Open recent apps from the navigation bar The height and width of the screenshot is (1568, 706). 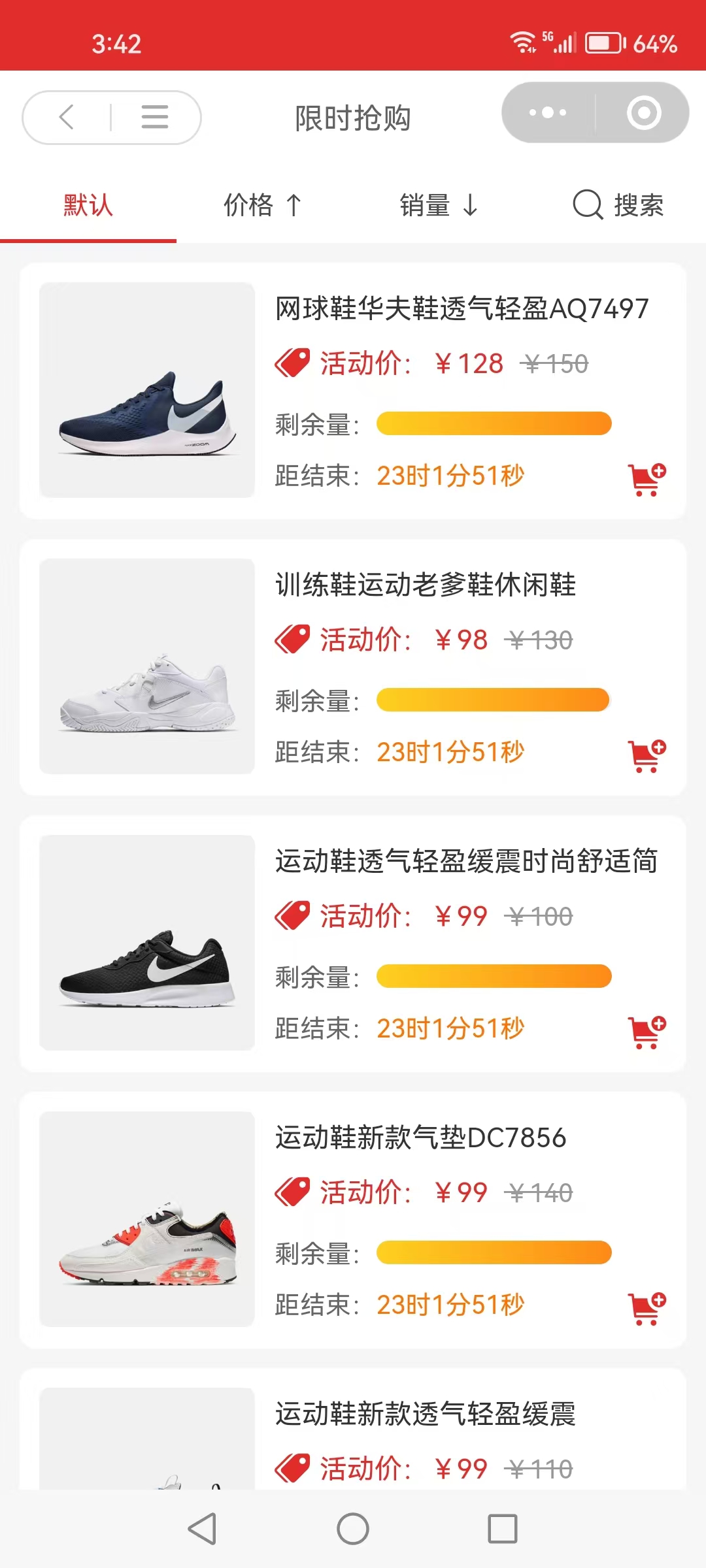coord(503,1529)
